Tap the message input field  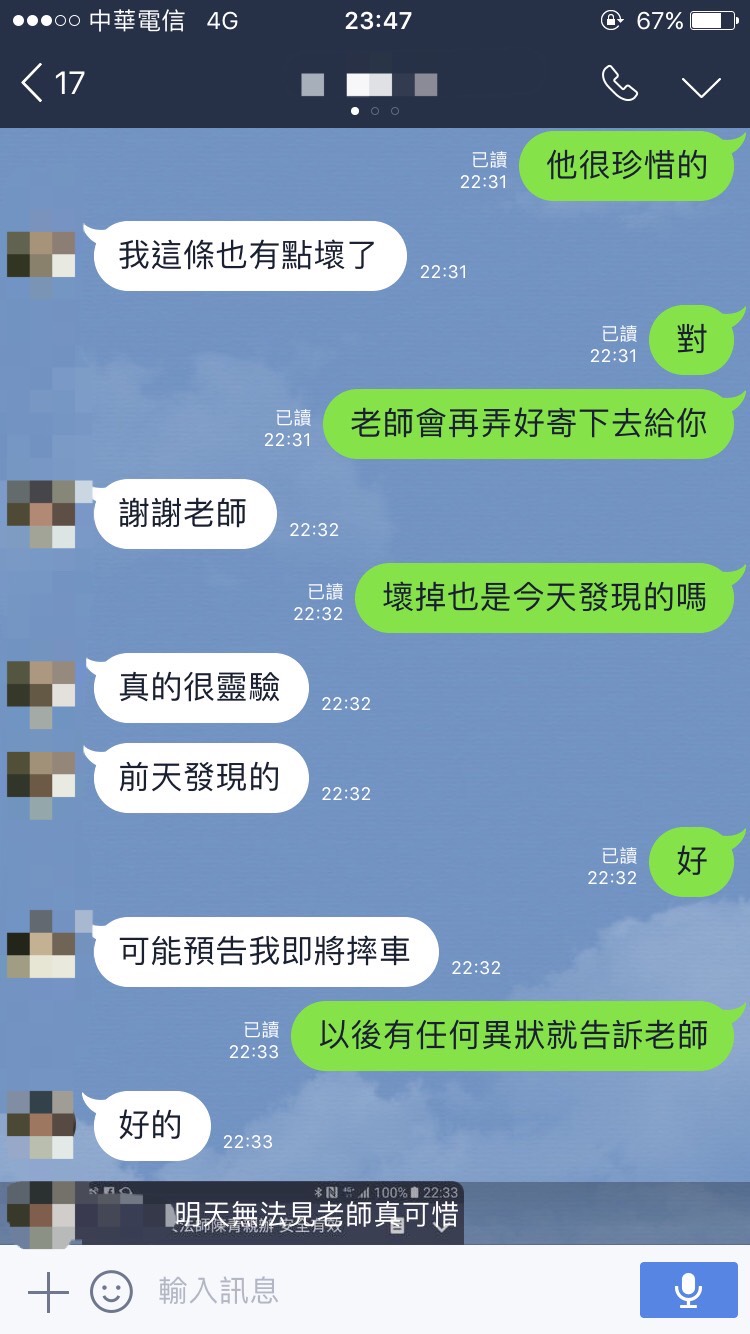pos(380,1292)
